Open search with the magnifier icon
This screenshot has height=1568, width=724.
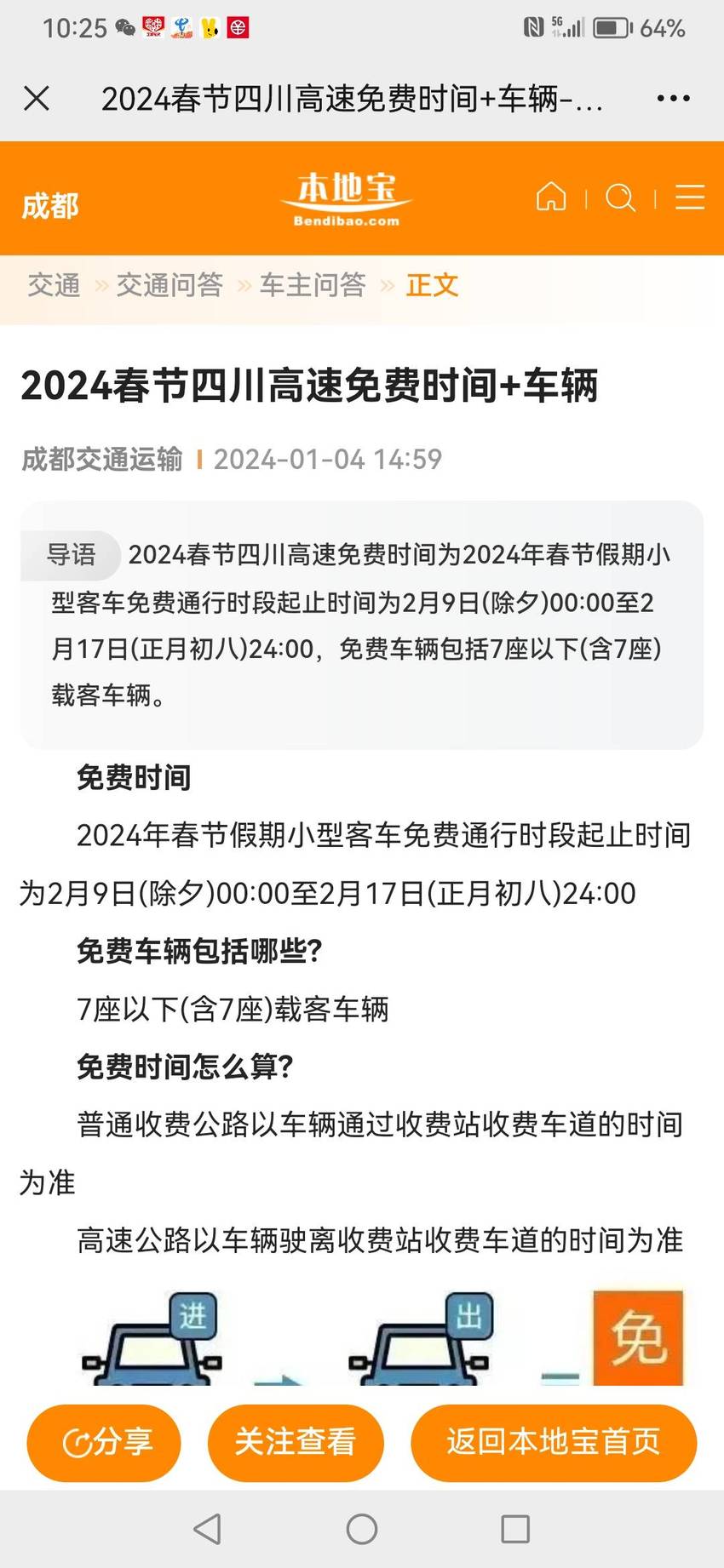(x=620, y=197)
